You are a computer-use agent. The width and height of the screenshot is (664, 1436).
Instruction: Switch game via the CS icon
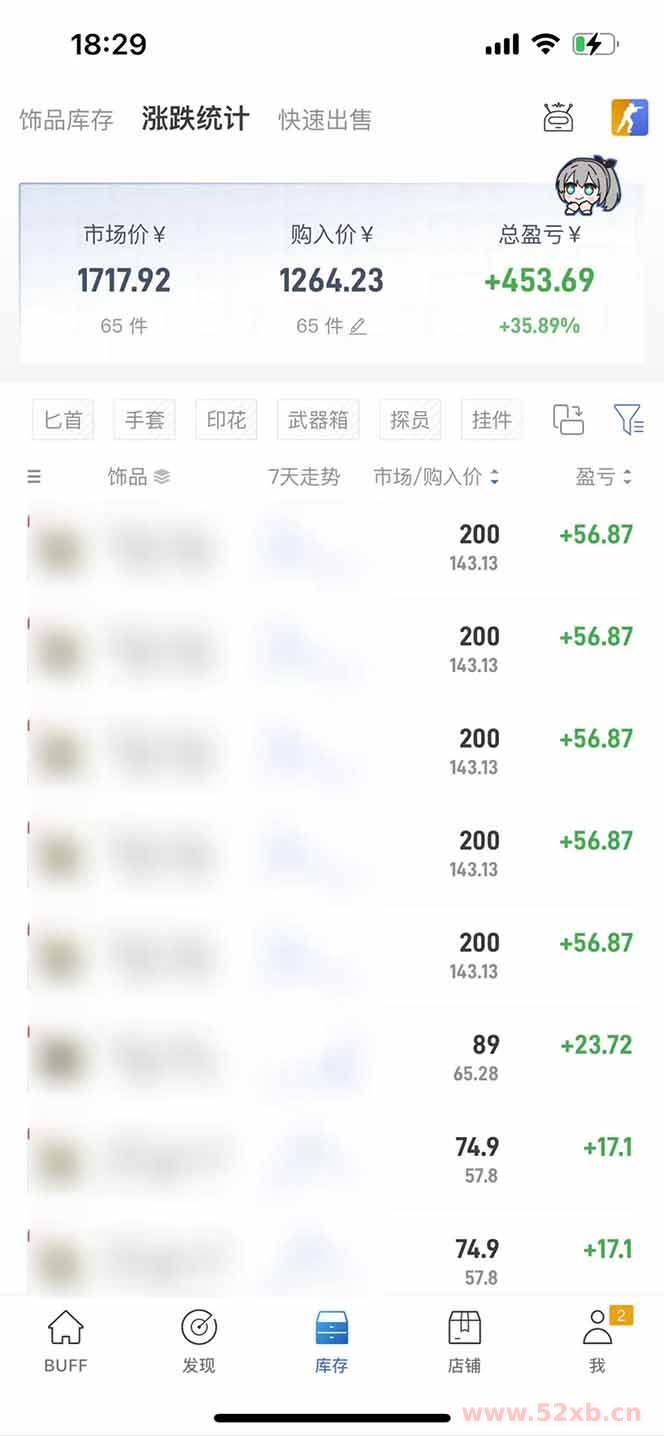pos(630,118)
